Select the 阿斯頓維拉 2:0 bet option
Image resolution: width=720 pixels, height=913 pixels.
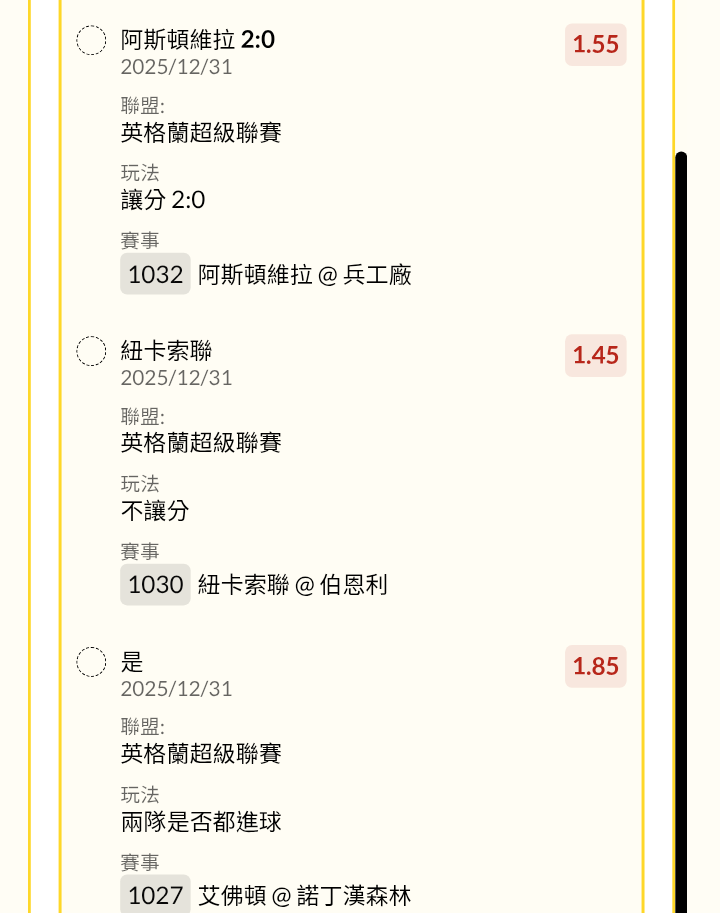[91, 41]
